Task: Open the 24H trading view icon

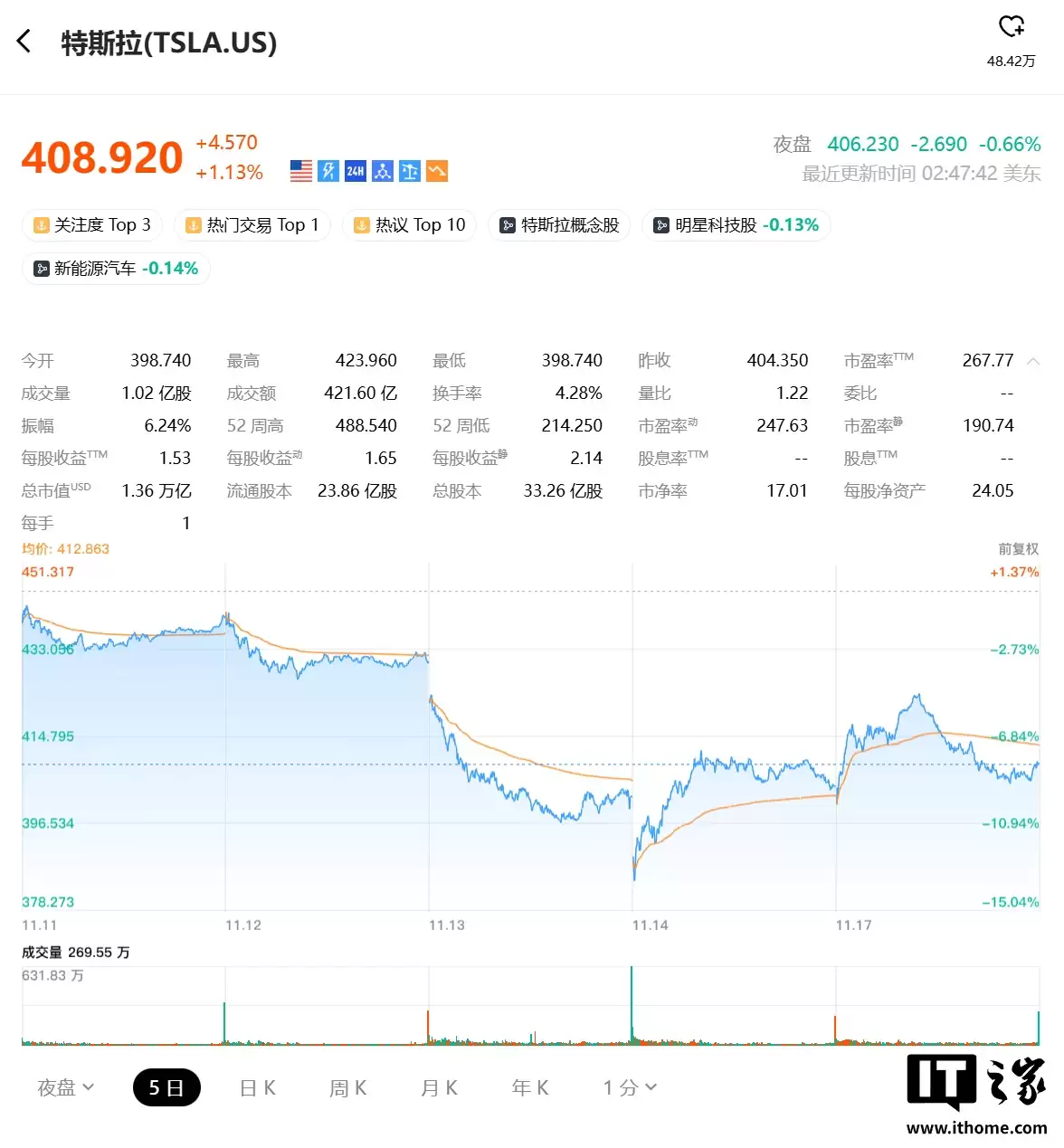Action: click(355, 171)
